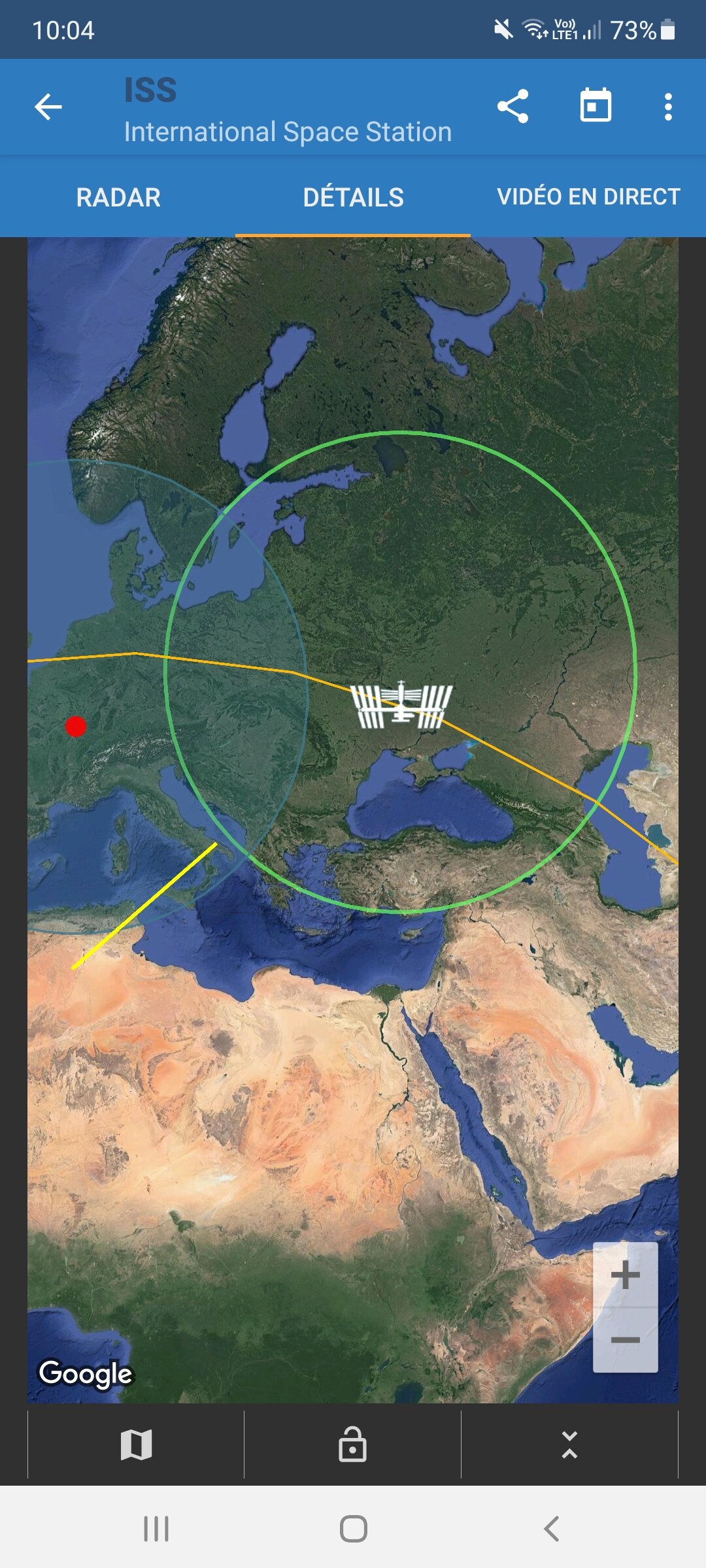Change the map type

coord(136,1445)
